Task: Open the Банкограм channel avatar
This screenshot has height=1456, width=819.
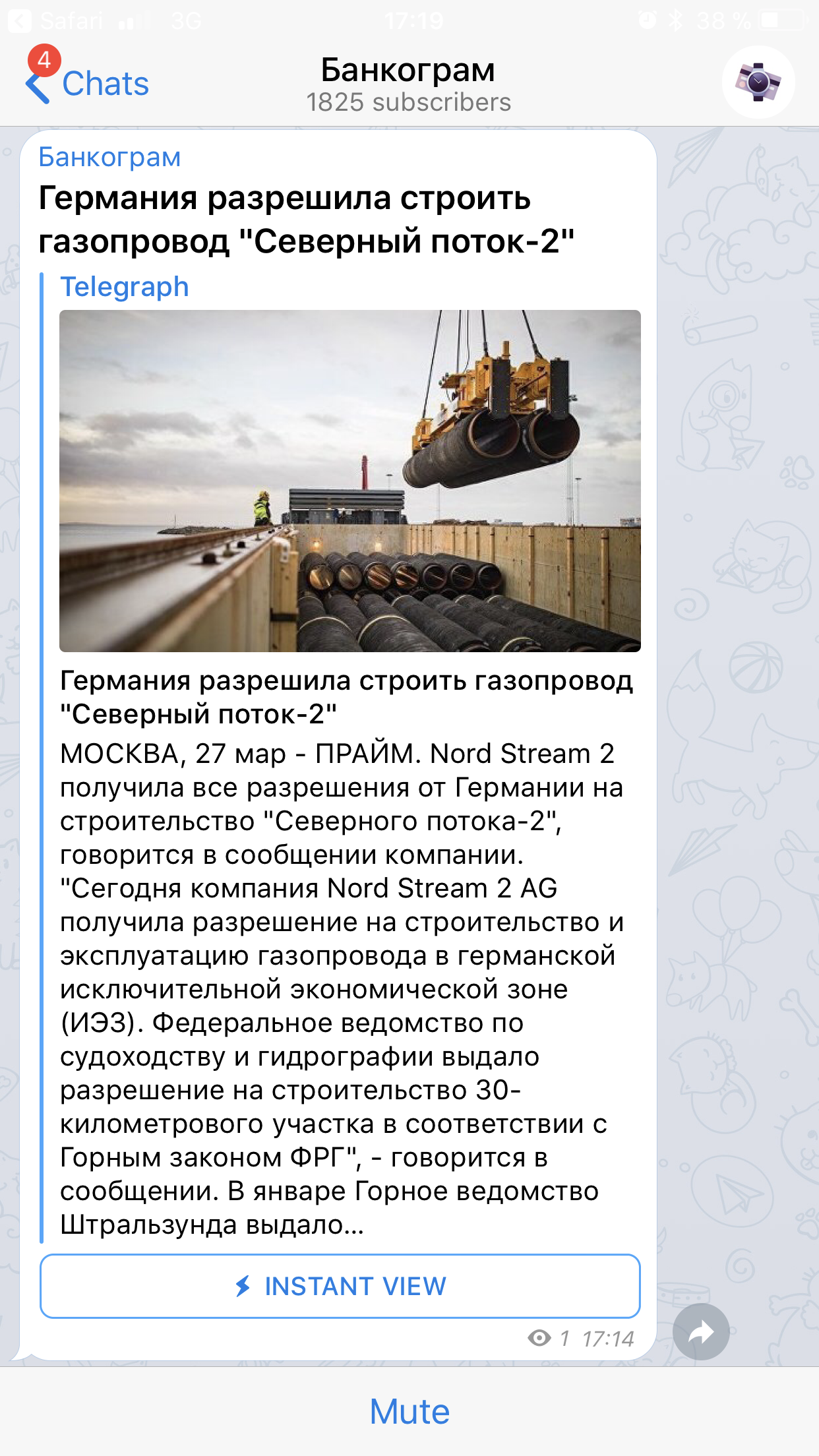Action: point(758,82)
